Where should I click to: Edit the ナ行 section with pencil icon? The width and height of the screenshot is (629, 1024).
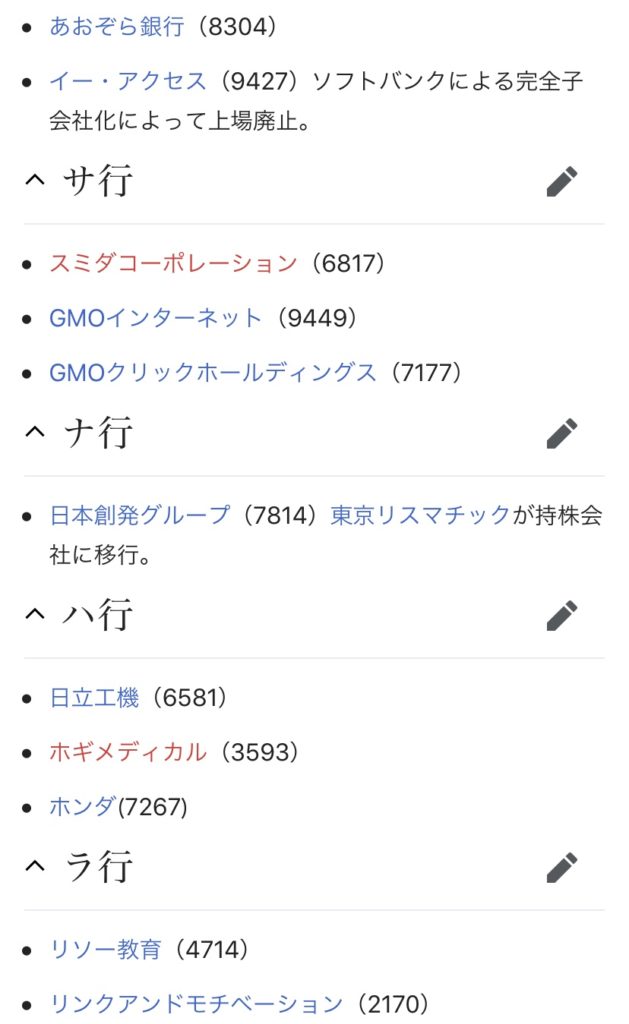point(562,433)
